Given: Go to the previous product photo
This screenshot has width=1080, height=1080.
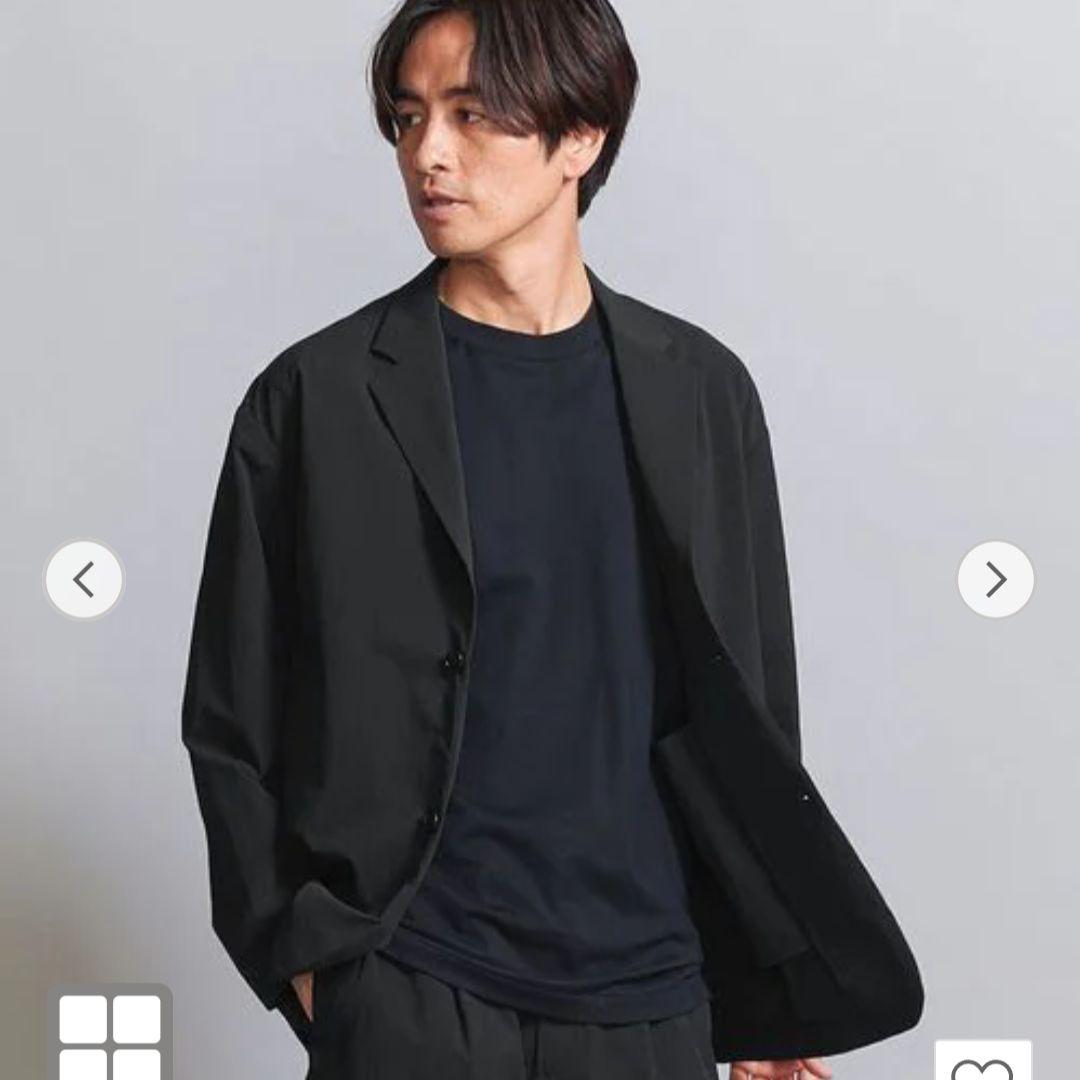Looking at the screenshot, I should coord(84,579).
